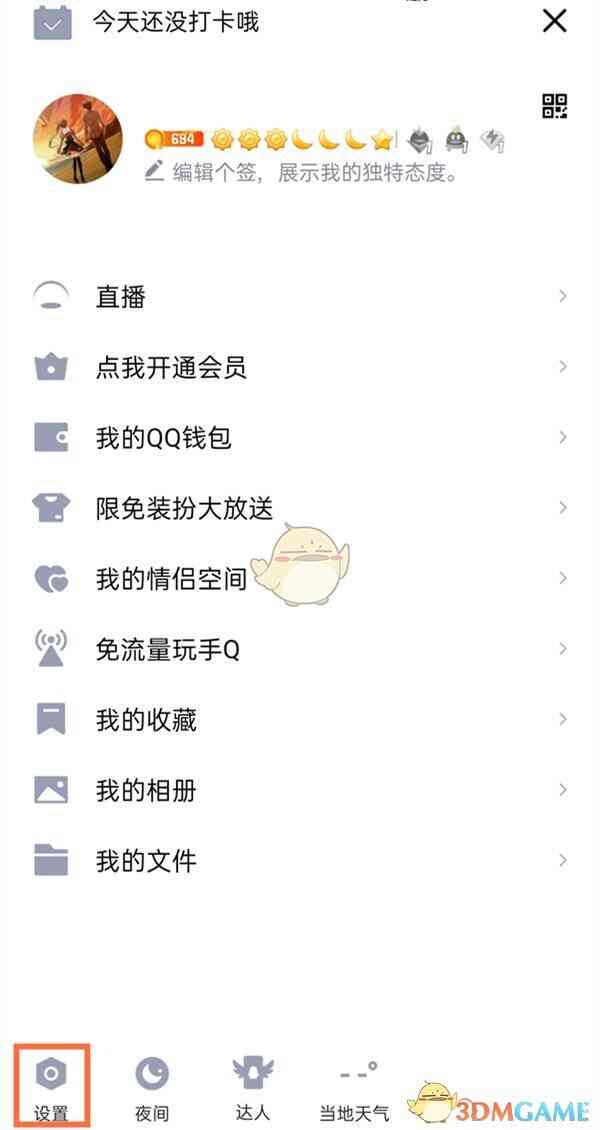Open 点我开通会员 membership
The image size is (600, 1130).
click(x=170, y=368)
